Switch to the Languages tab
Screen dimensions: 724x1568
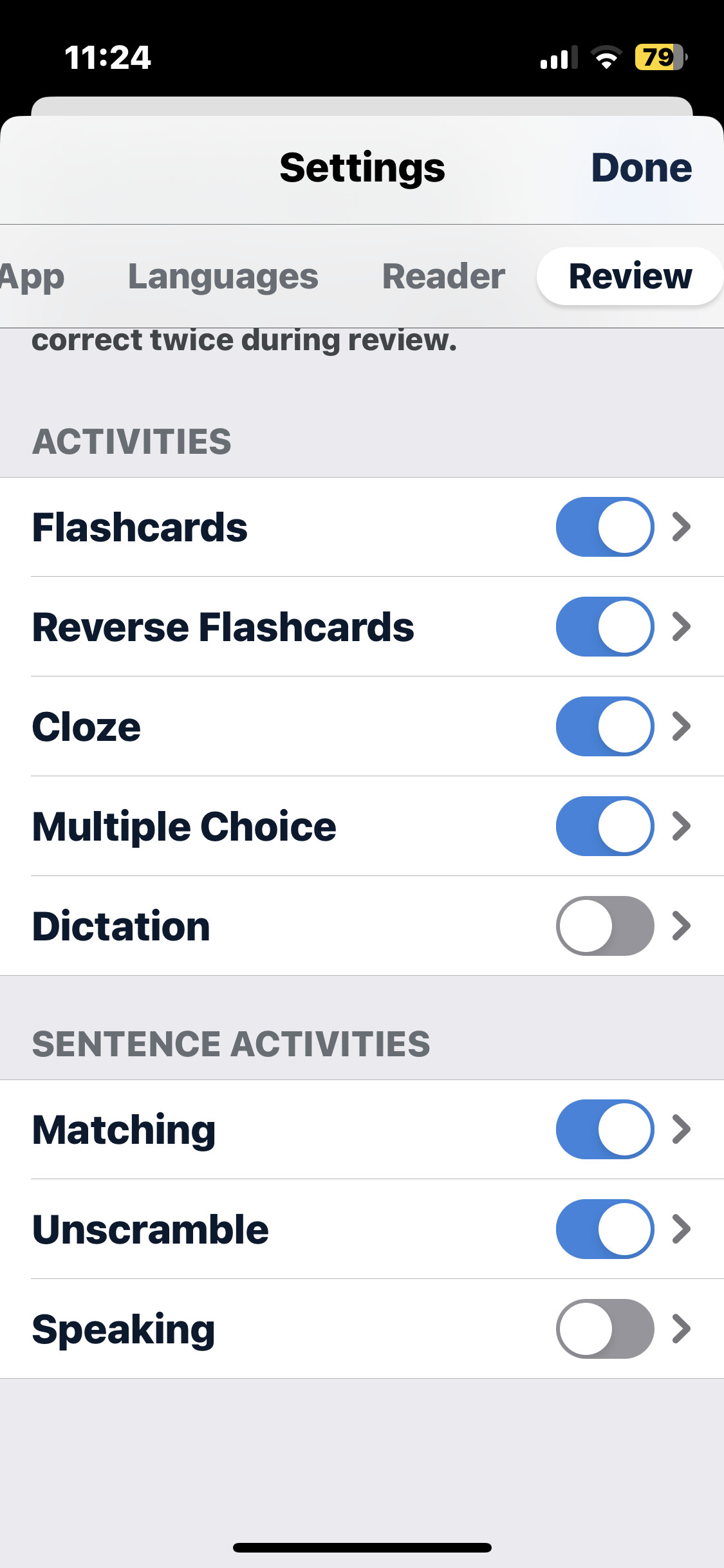[223, 277]
